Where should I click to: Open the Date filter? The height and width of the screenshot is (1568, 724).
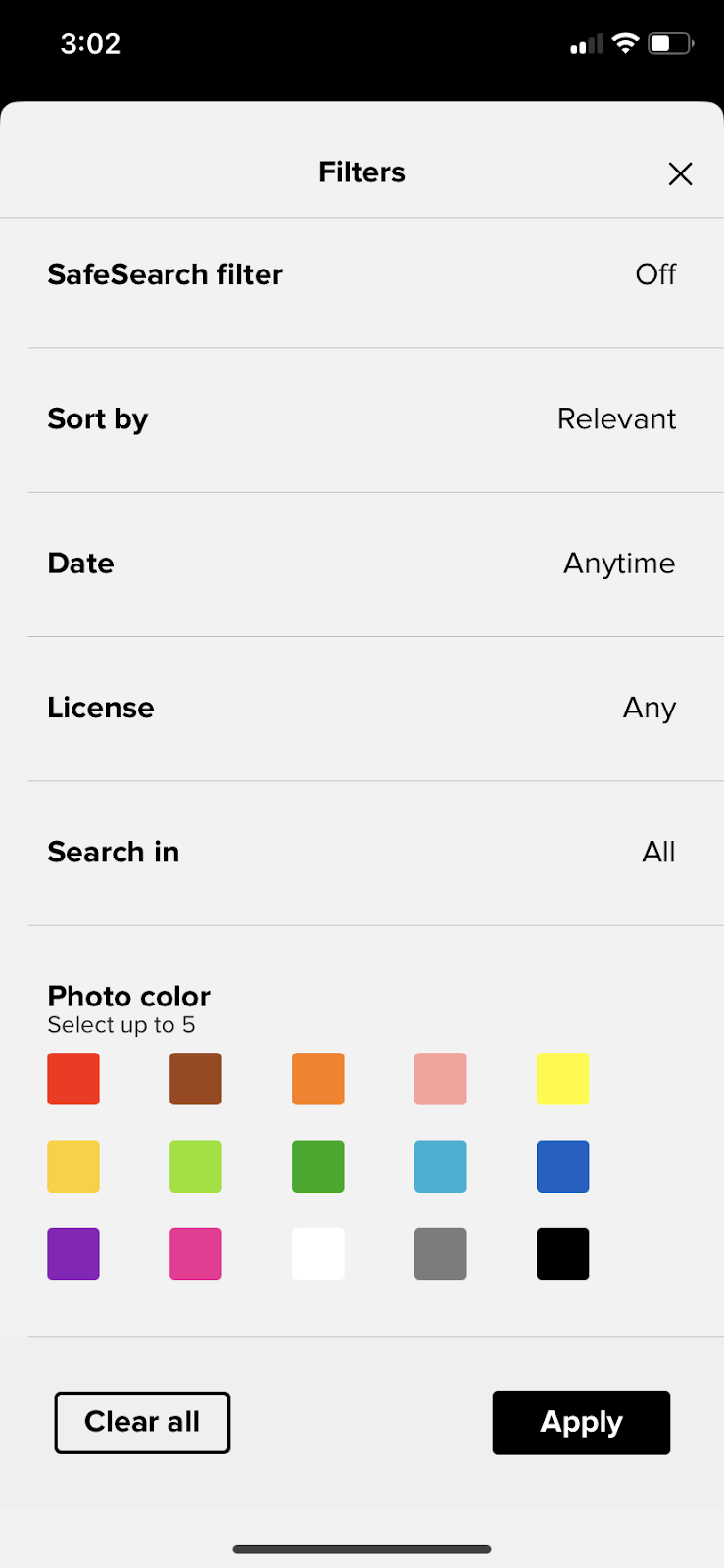click(x=362, y=563)
